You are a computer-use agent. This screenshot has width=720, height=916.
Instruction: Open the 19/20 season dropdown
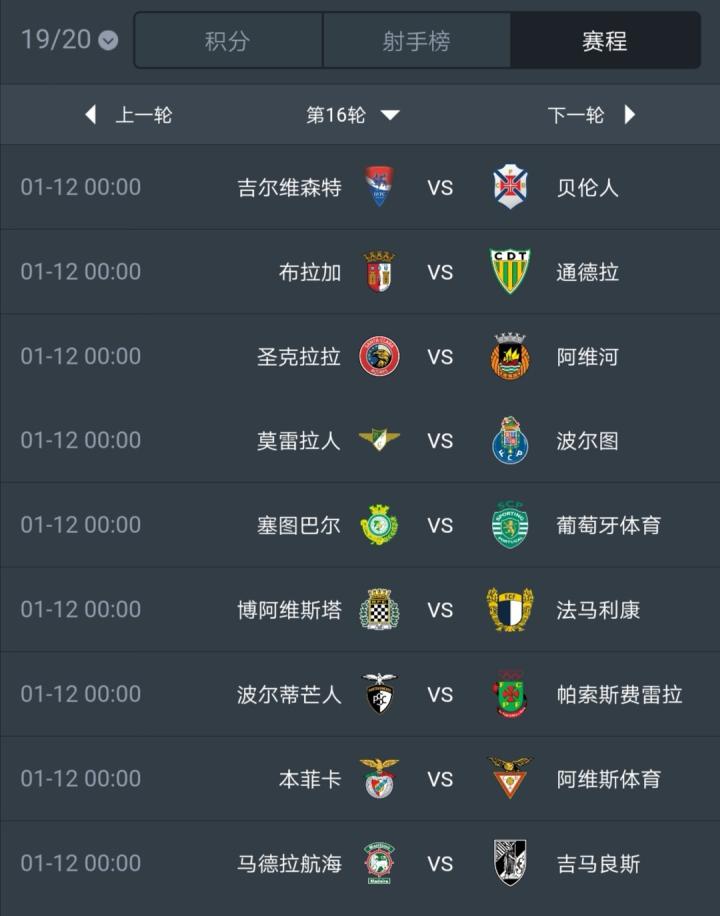coord(70,40)
